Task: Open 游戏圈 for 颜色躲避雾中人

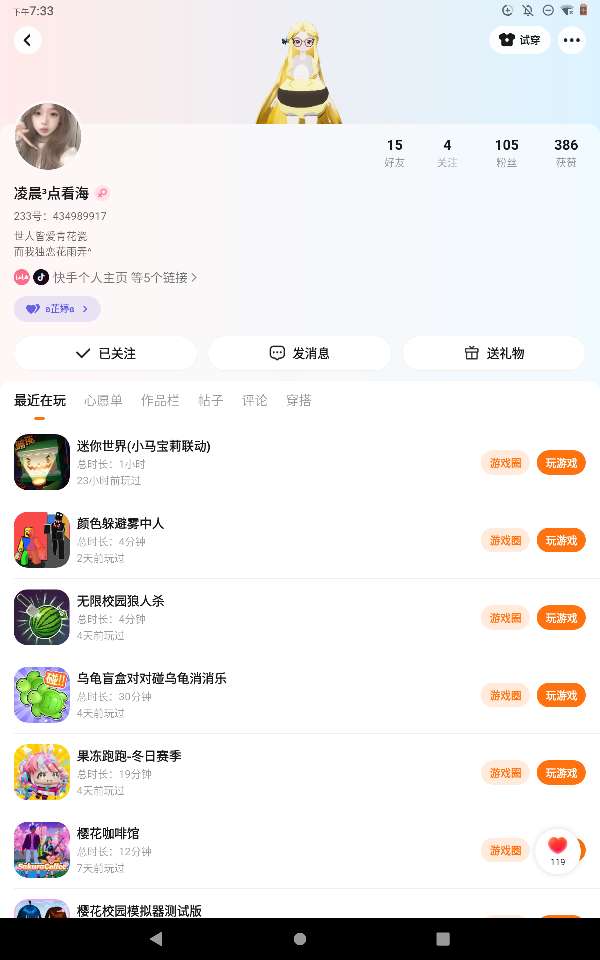Action: [505, 540]
